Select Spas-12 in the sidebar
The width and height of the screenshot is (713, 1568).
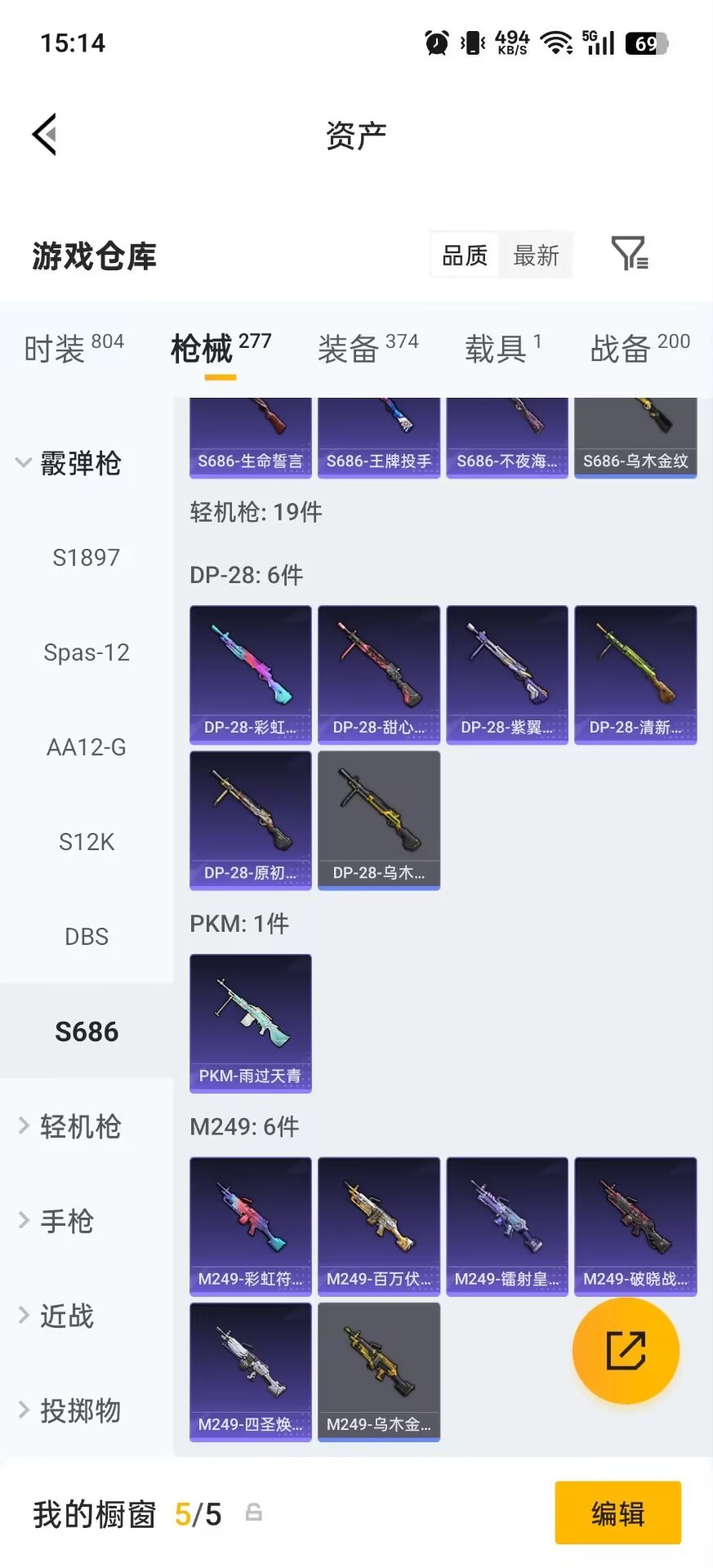87,653
